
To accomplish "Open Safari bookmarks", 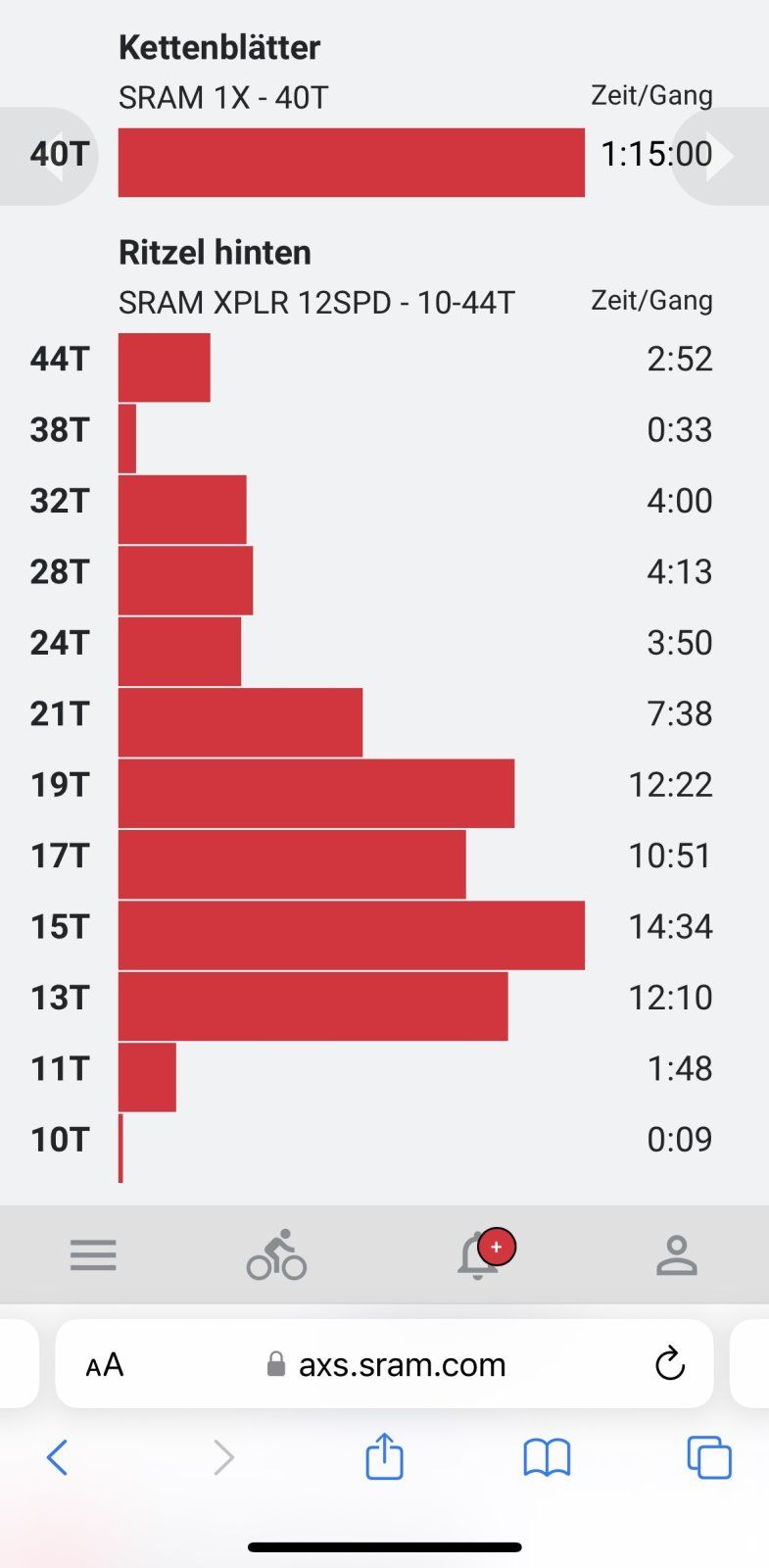I will click(547, 1458).
